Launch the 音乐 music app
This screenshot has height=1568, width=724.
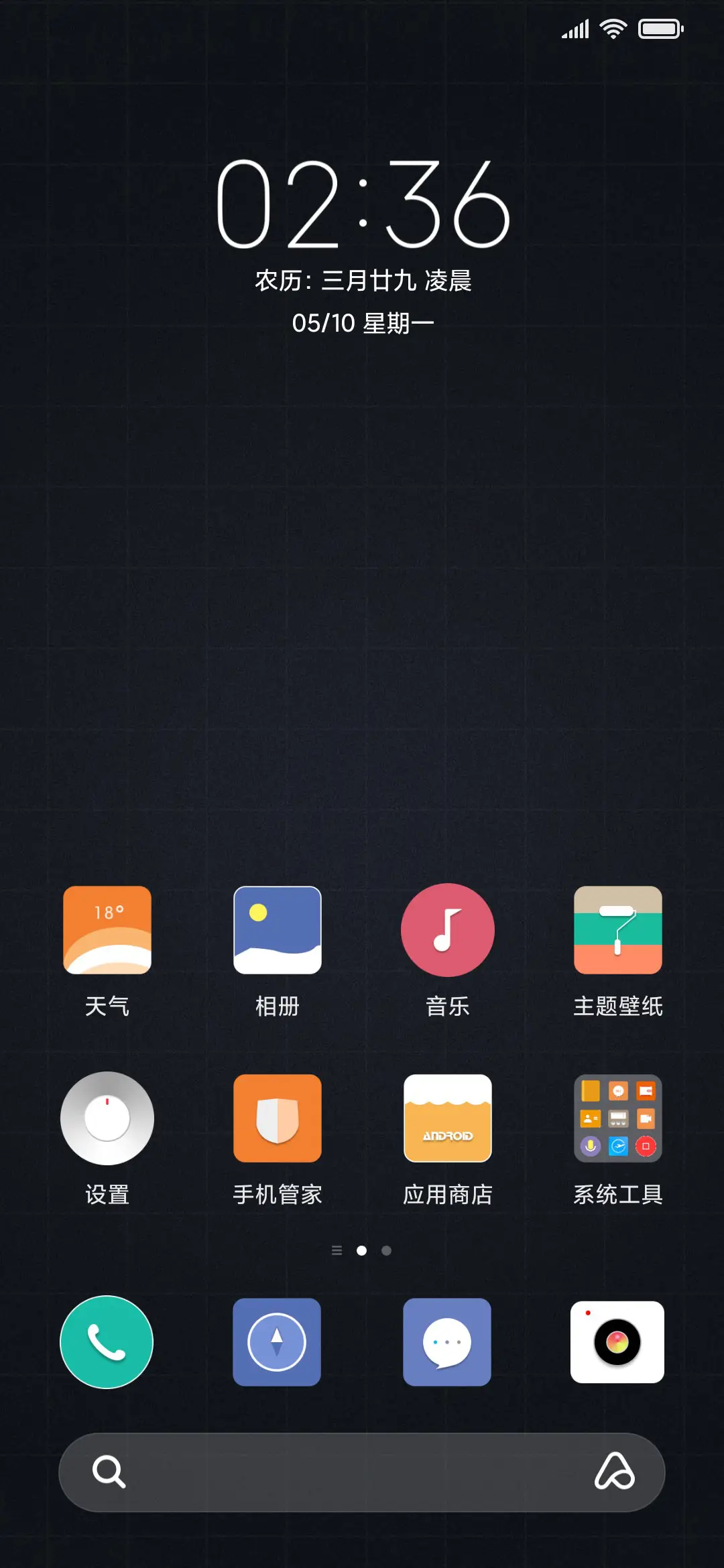pos(447,930)
